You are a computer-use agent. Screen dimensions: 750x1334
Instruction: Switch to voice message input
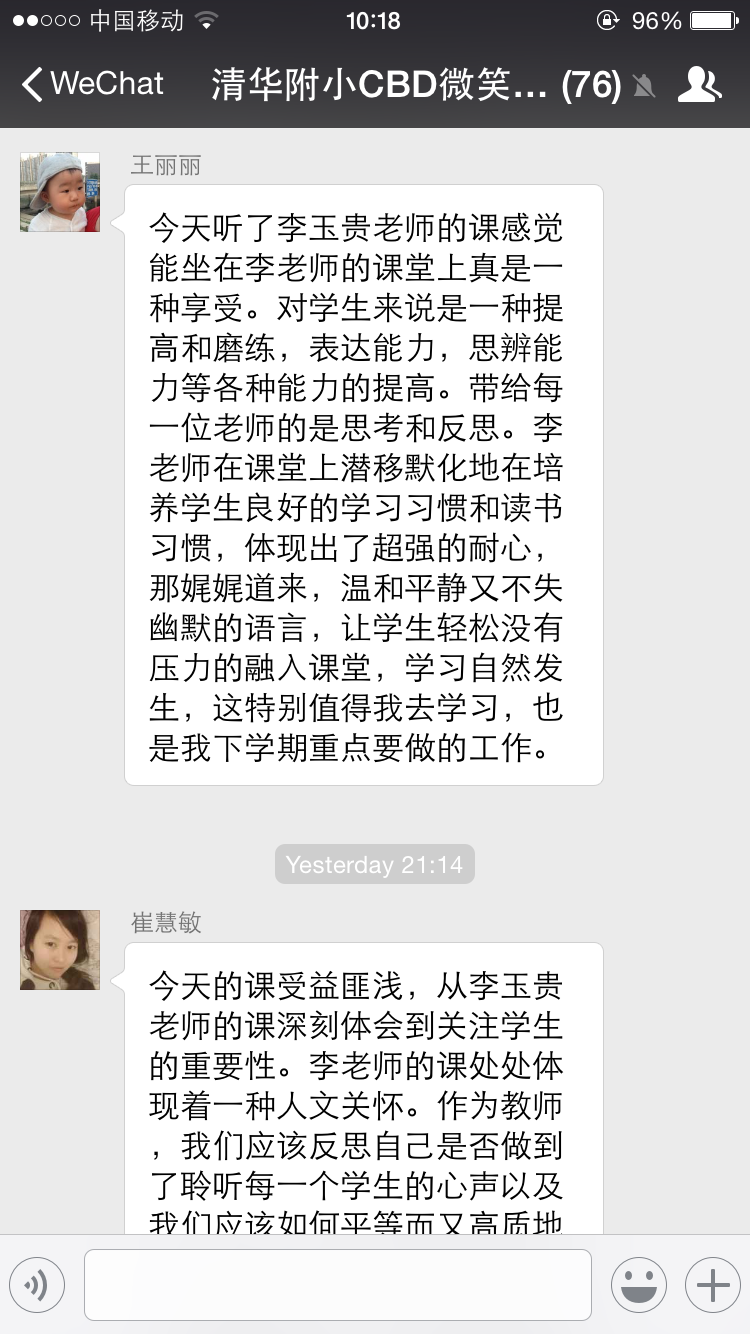pyautogui.click(x=37, y=1284)
